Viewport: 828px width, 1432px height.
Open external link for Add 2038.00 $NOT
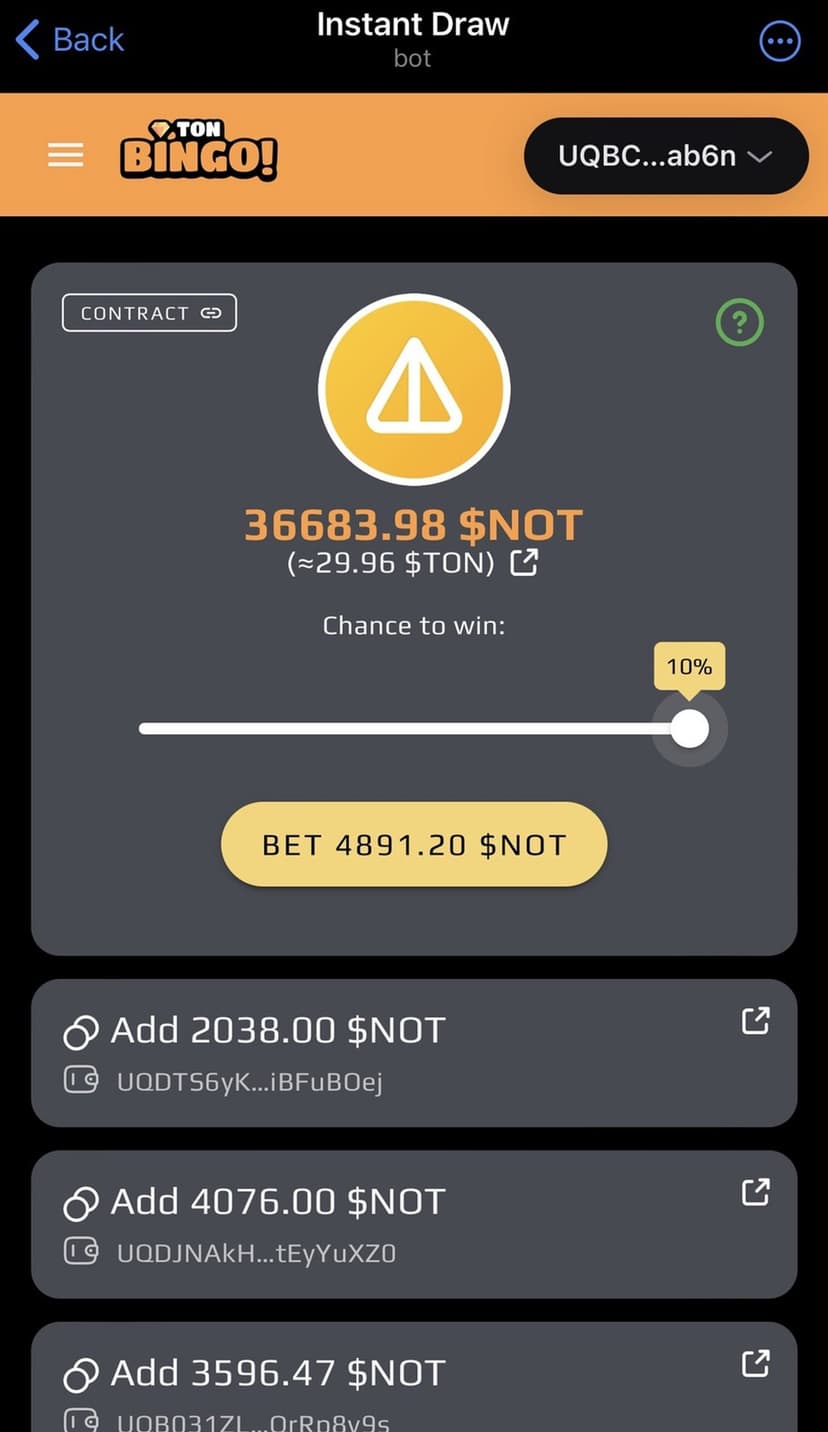[x=755, y=1021]
